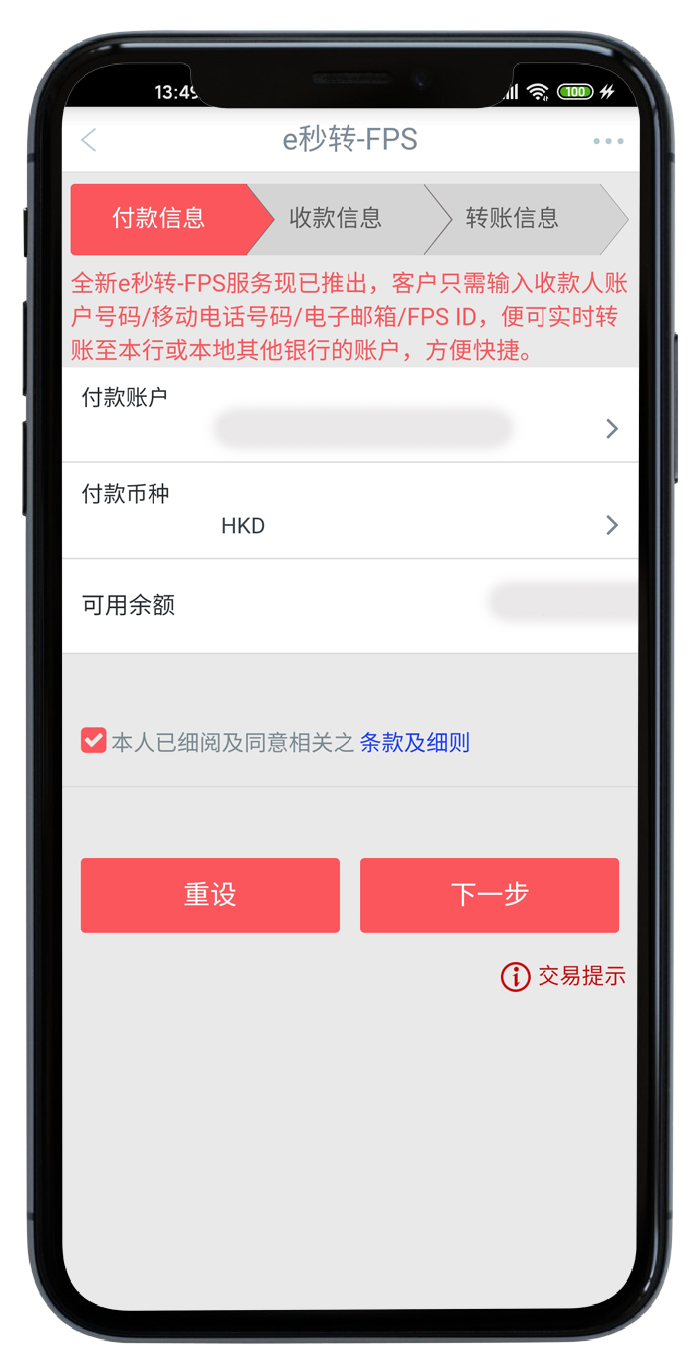Uncheck the agreement checkbox
698x1370 pixels.
(x=94, y=741)
